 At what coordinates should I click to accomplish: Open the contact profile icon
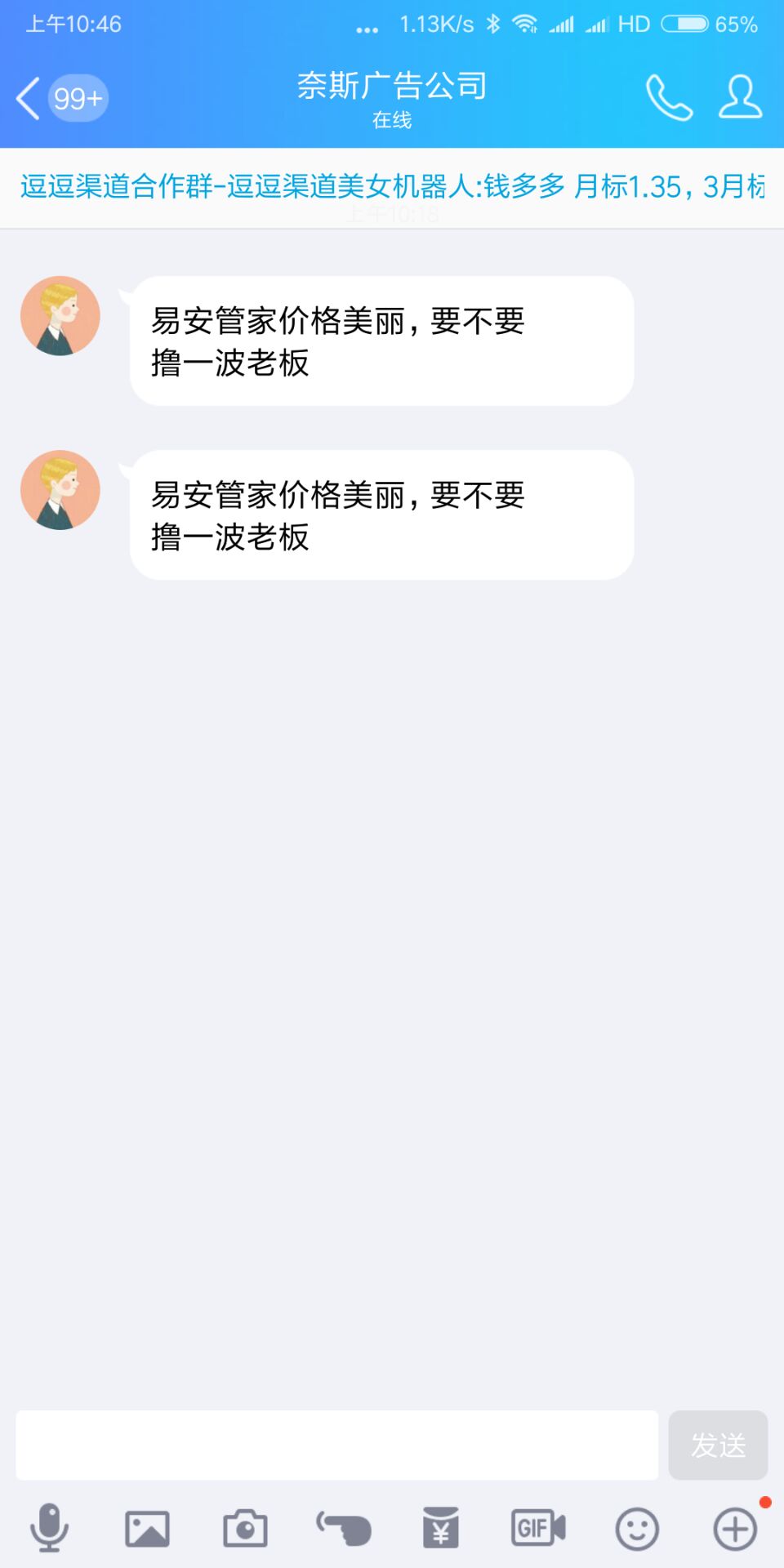coord(740,98)
